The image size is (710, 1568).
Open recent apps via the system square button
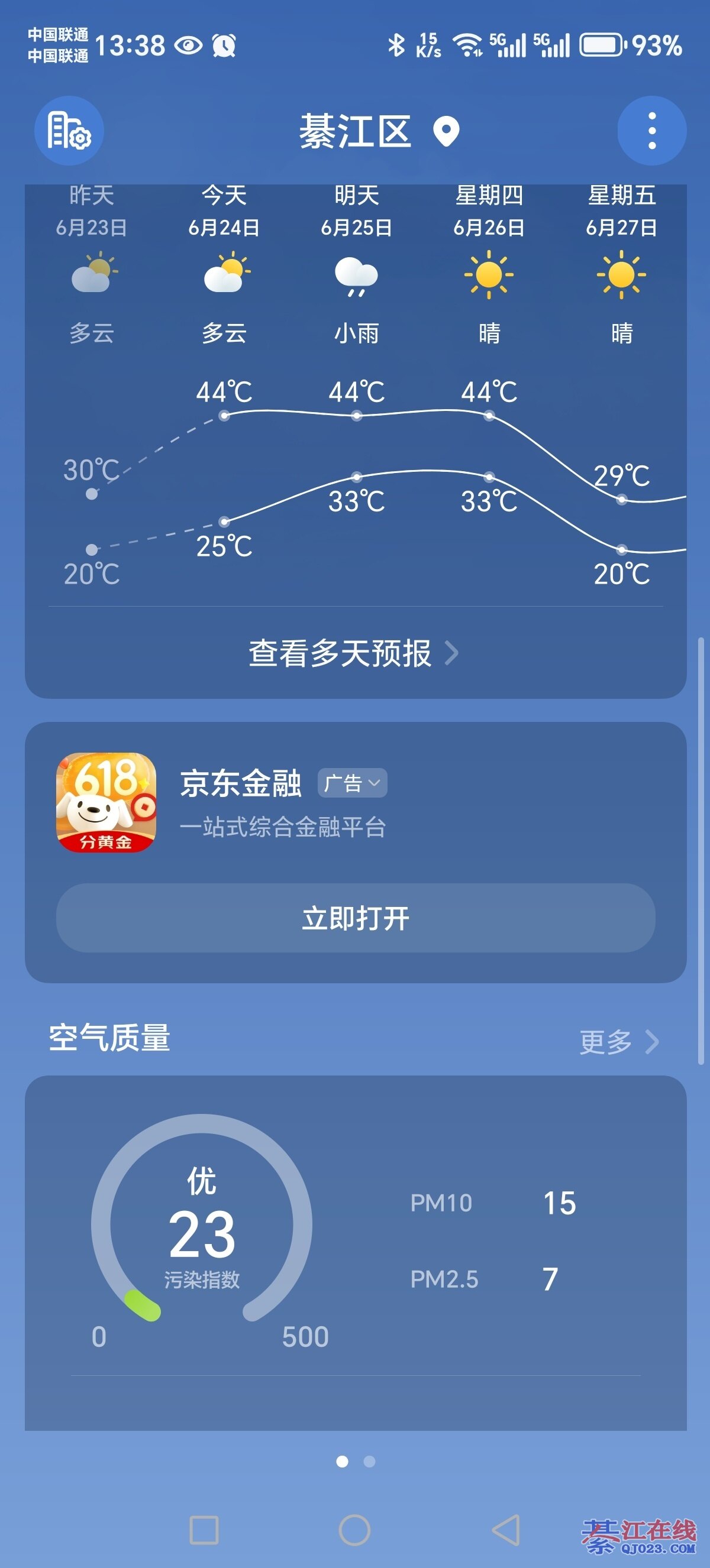pos(204,1530)
